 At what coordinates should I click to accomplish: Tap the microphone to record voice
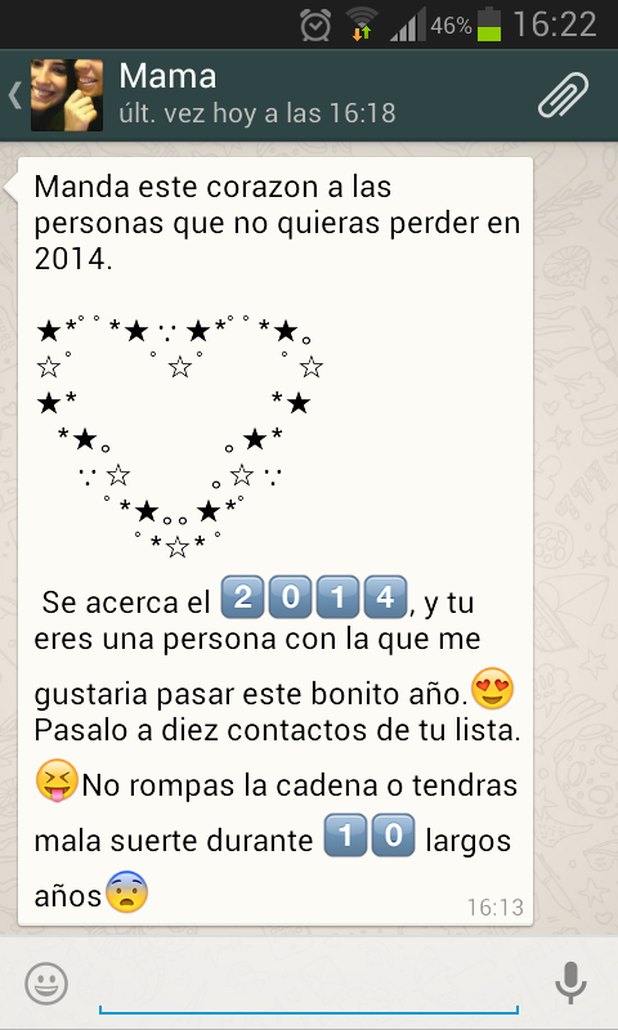pyautogui.click(x=571, y=983)
